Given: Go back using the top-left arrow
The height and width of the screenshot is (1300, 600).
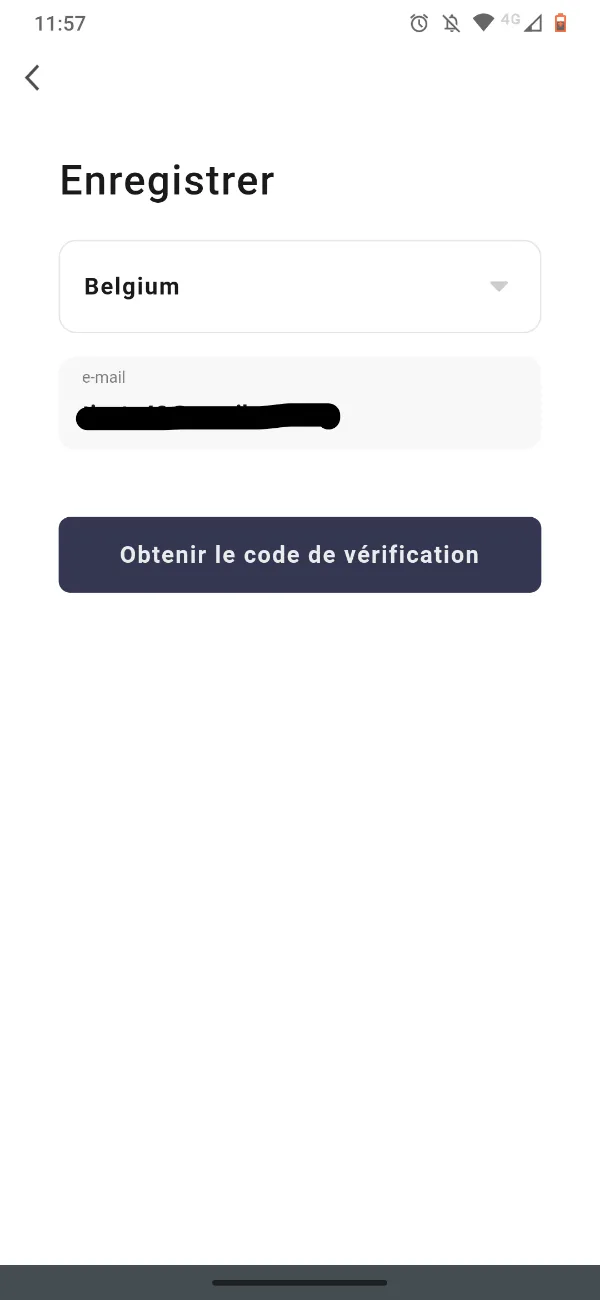Looking at the screenshot, I should click(33, 78).
